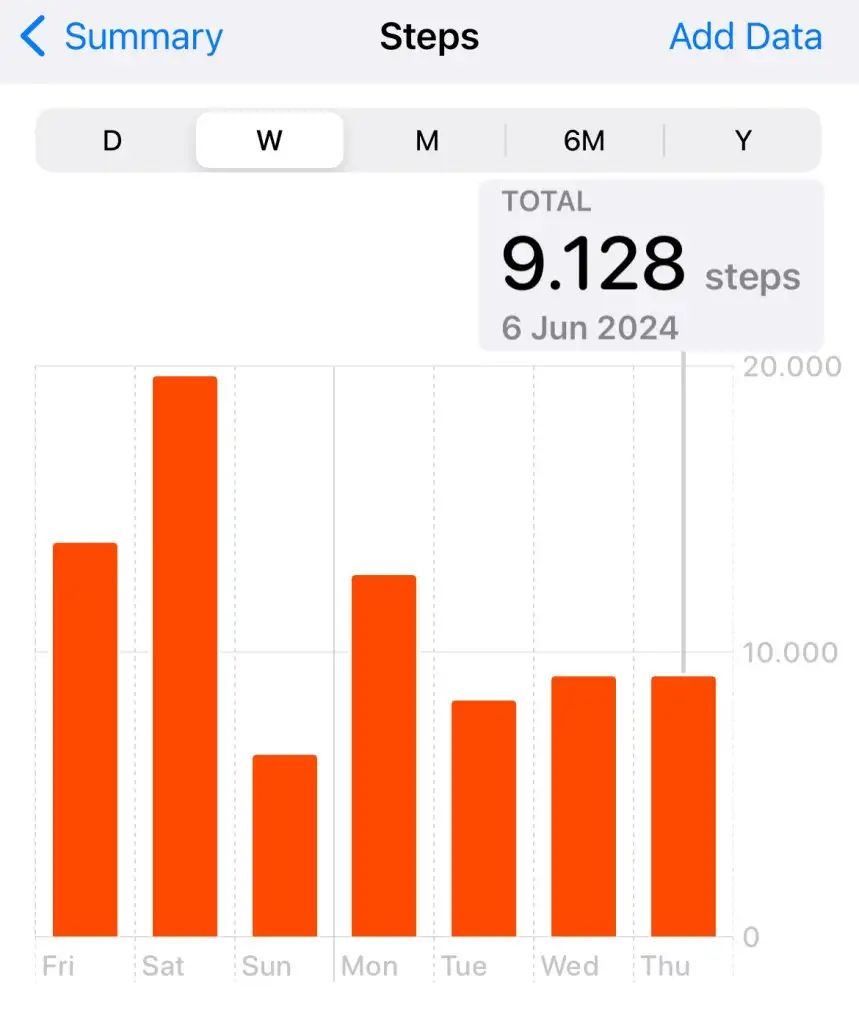Select Wednesday's steps bar

coord(584,807)
